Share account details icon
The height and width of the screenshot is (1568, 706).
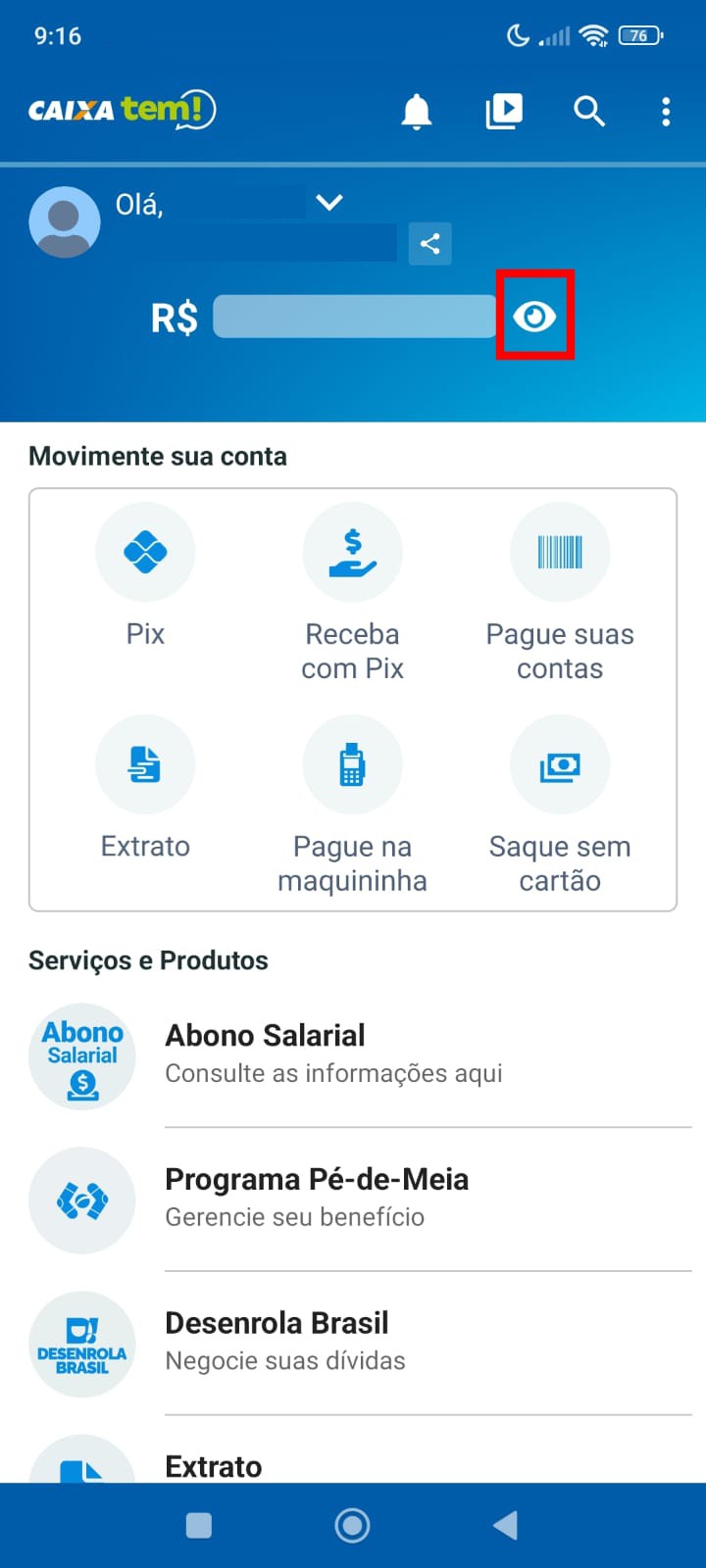point(429,244)
